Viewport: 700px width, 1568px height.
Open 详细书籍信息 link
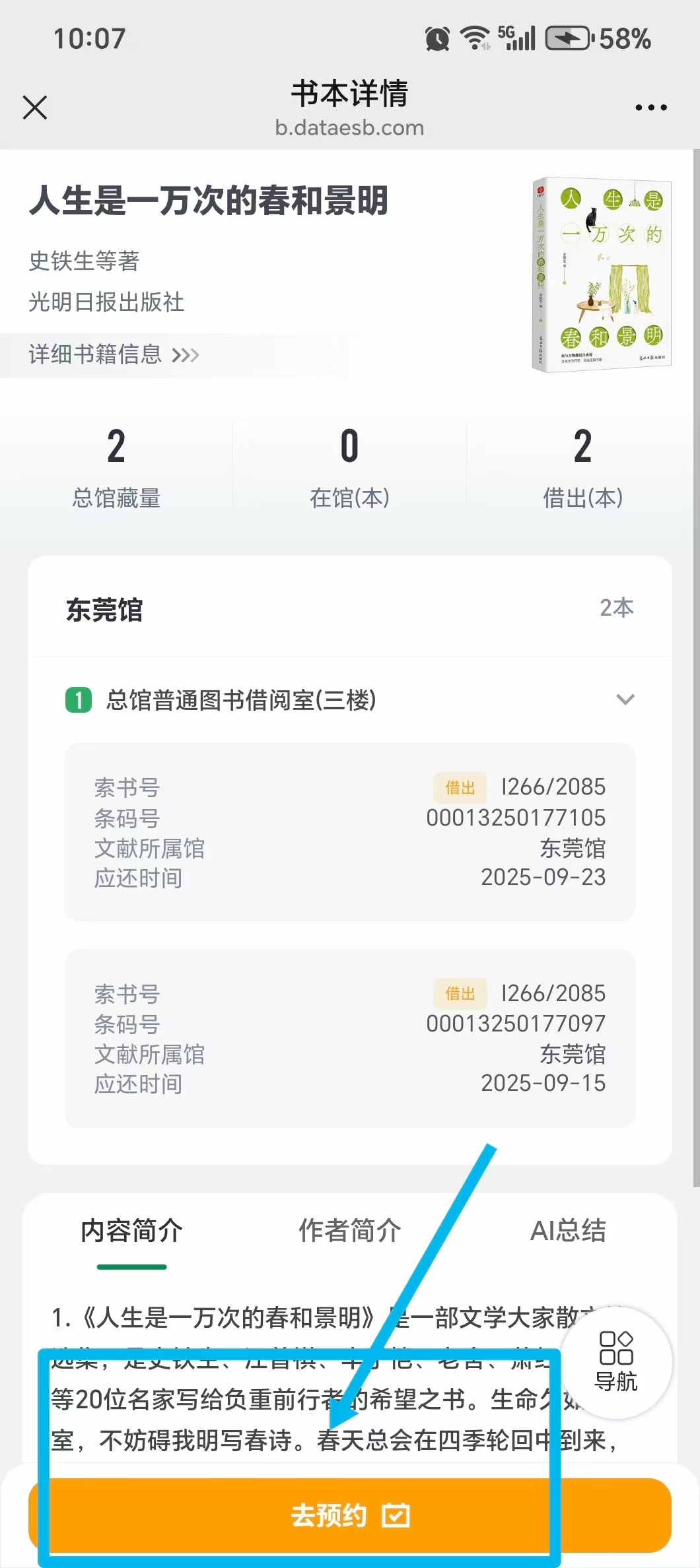114,354
